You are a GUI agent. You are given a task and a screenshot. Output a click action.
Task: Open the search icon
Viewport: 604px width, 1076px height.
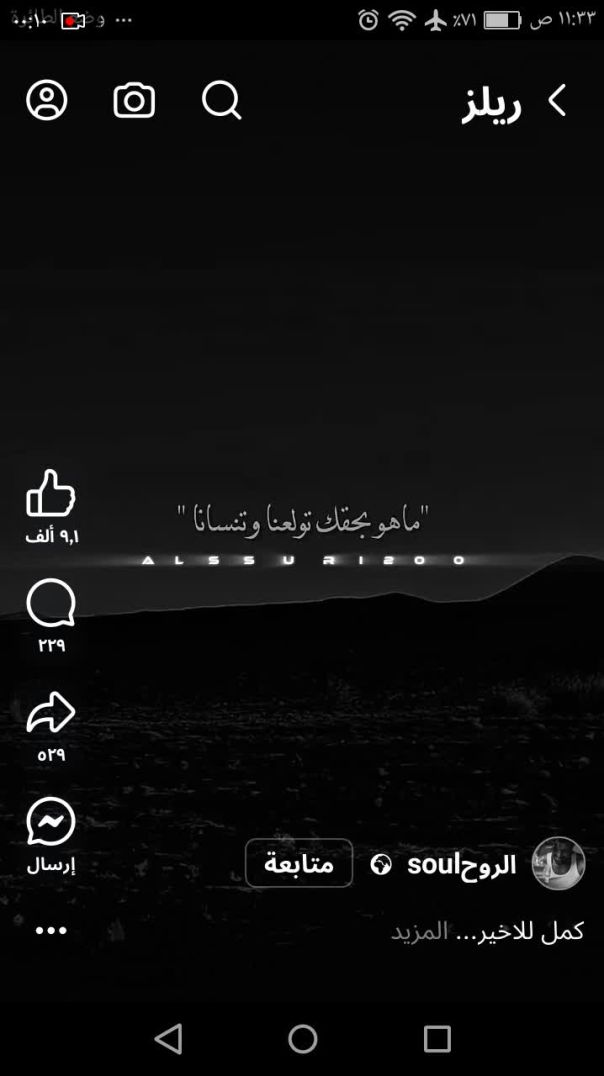click(221, 101)
